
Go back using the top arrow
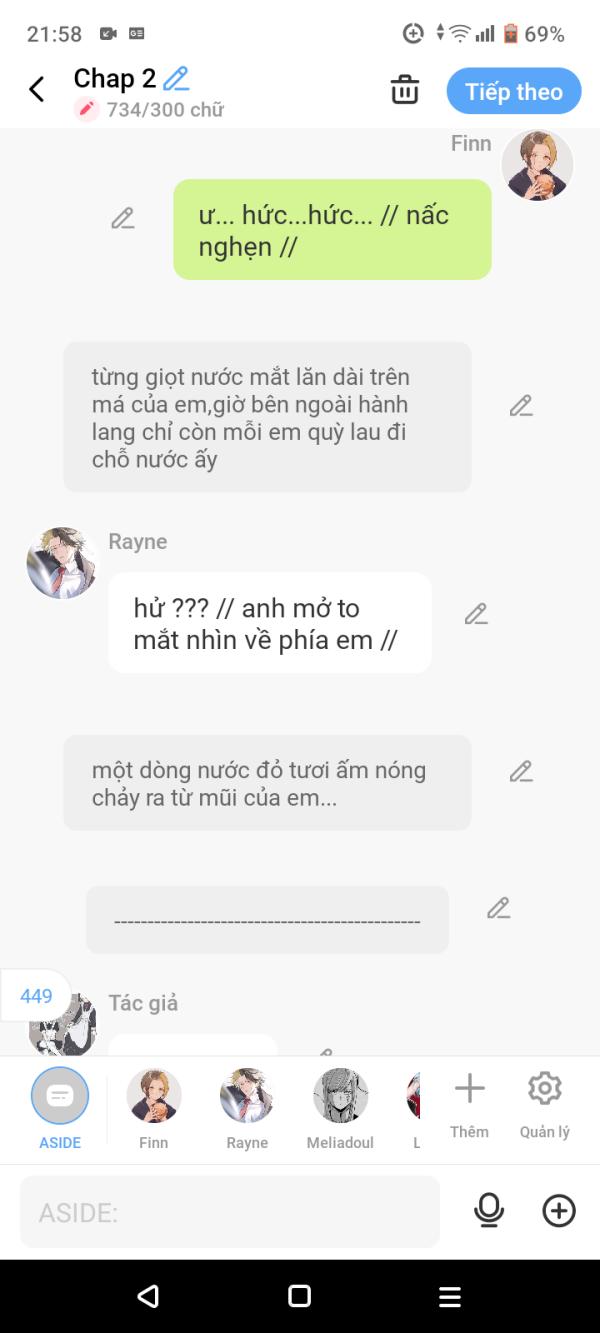pos(37,90)
